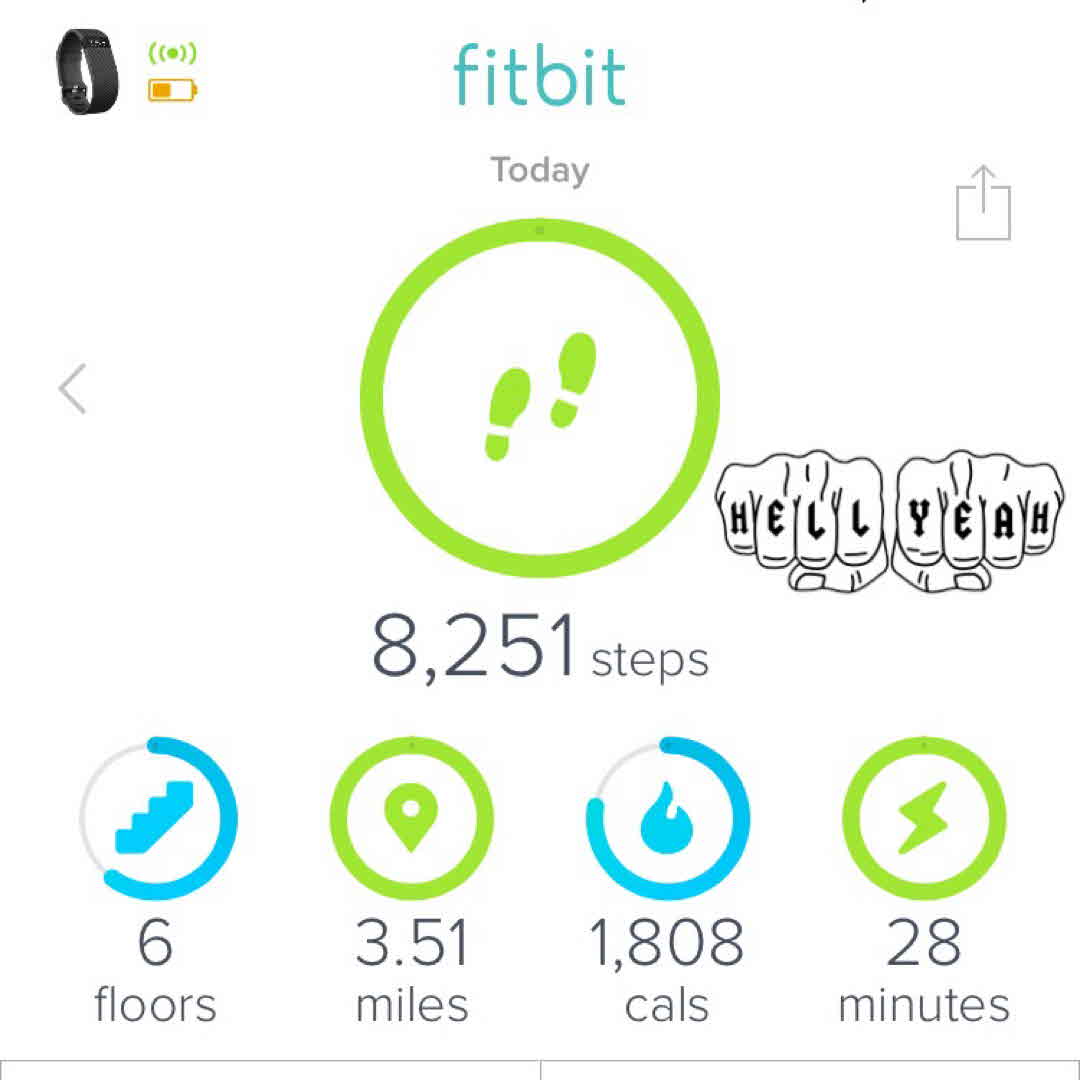Viewport: 1080px width, 1080px height.
Task: Go to the previous day
Action: [72, 389]
